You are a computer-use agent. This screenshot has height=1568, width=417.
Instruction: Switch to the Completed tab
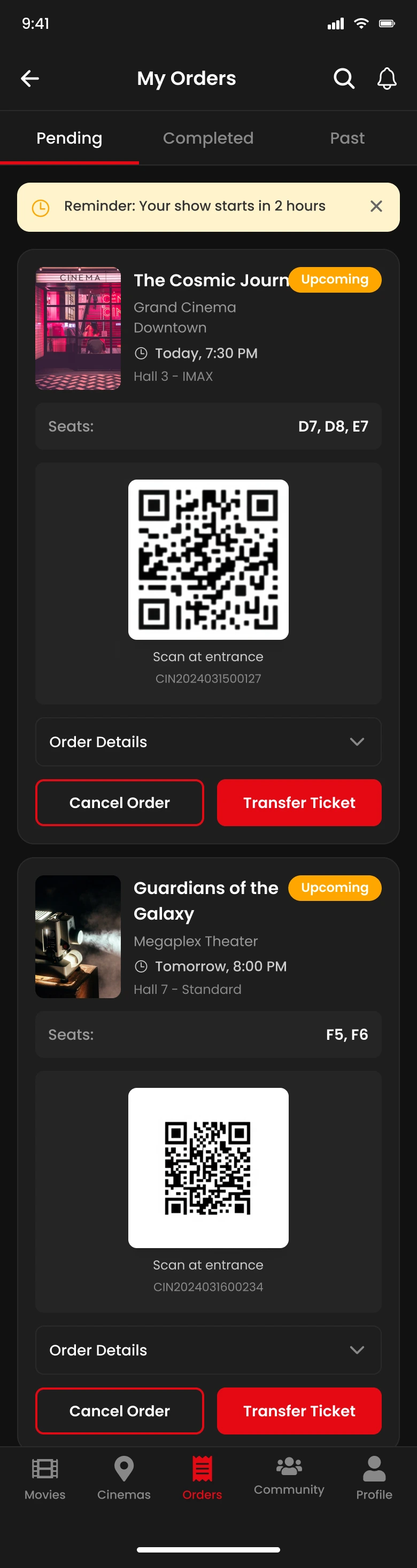click(x=208, y=139)
